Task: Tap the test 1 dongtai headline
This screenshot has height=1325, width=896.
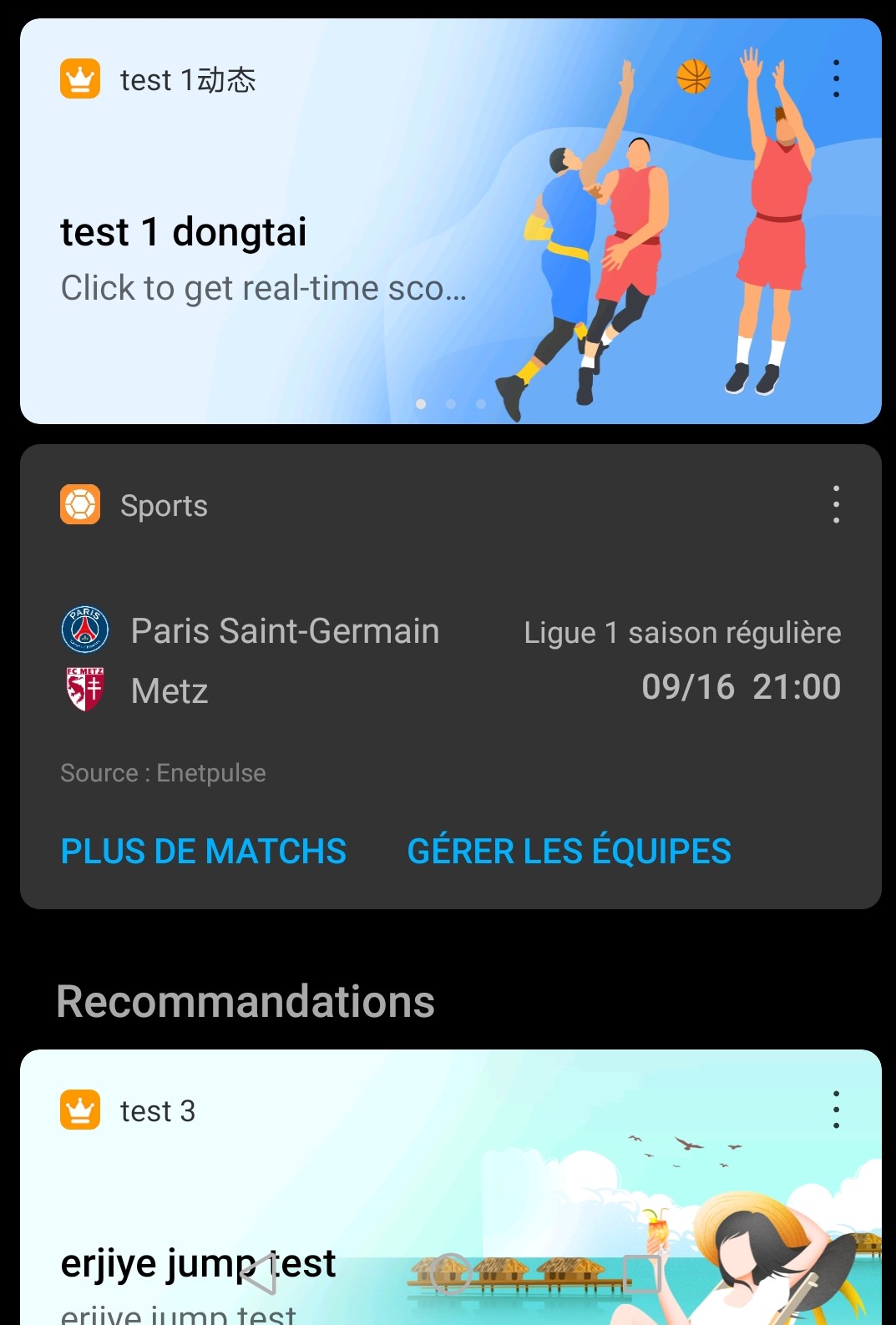Action: click(x=184, y=232)
